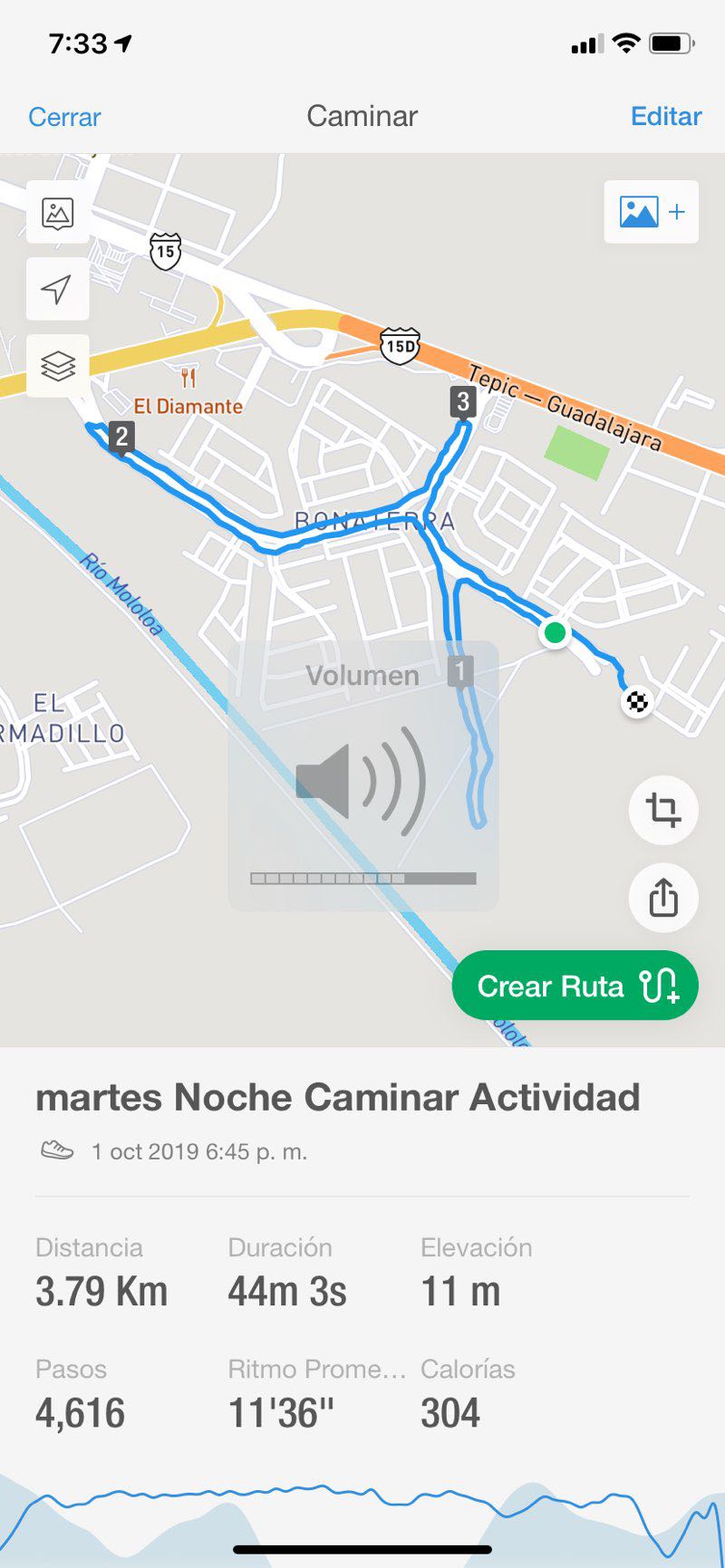Screen dimensions: 725x1568
Task: Open the map layers selector
Action: [x=58, y=367]
